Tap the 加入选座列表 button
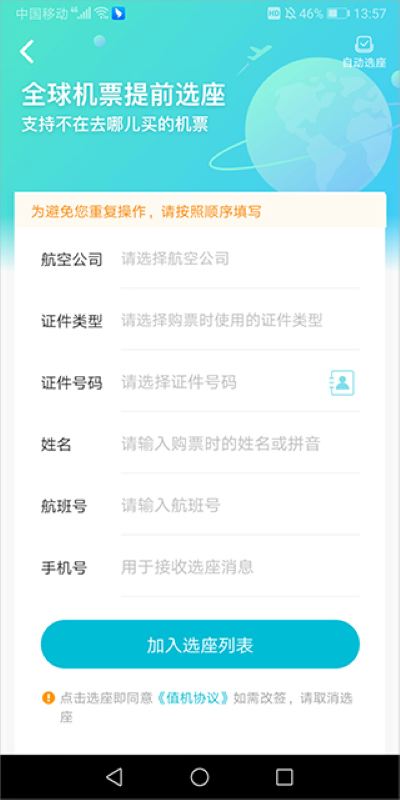The width and height of the screenshot is (400, 800). (200, 644)
